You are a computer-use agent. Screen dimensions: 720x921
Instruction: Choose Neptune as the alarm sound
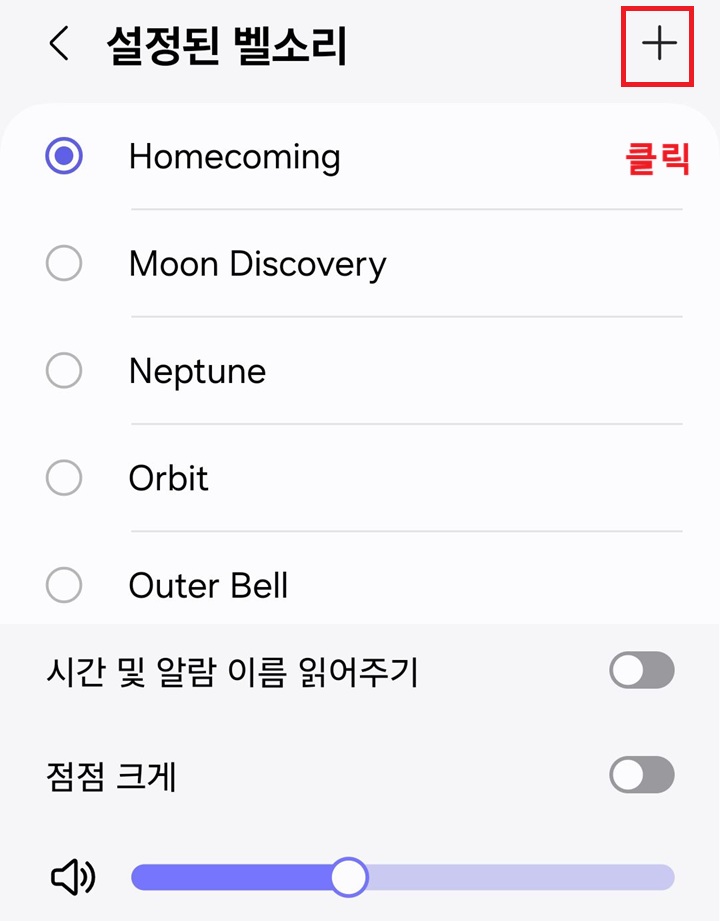(x=63, y=370)
